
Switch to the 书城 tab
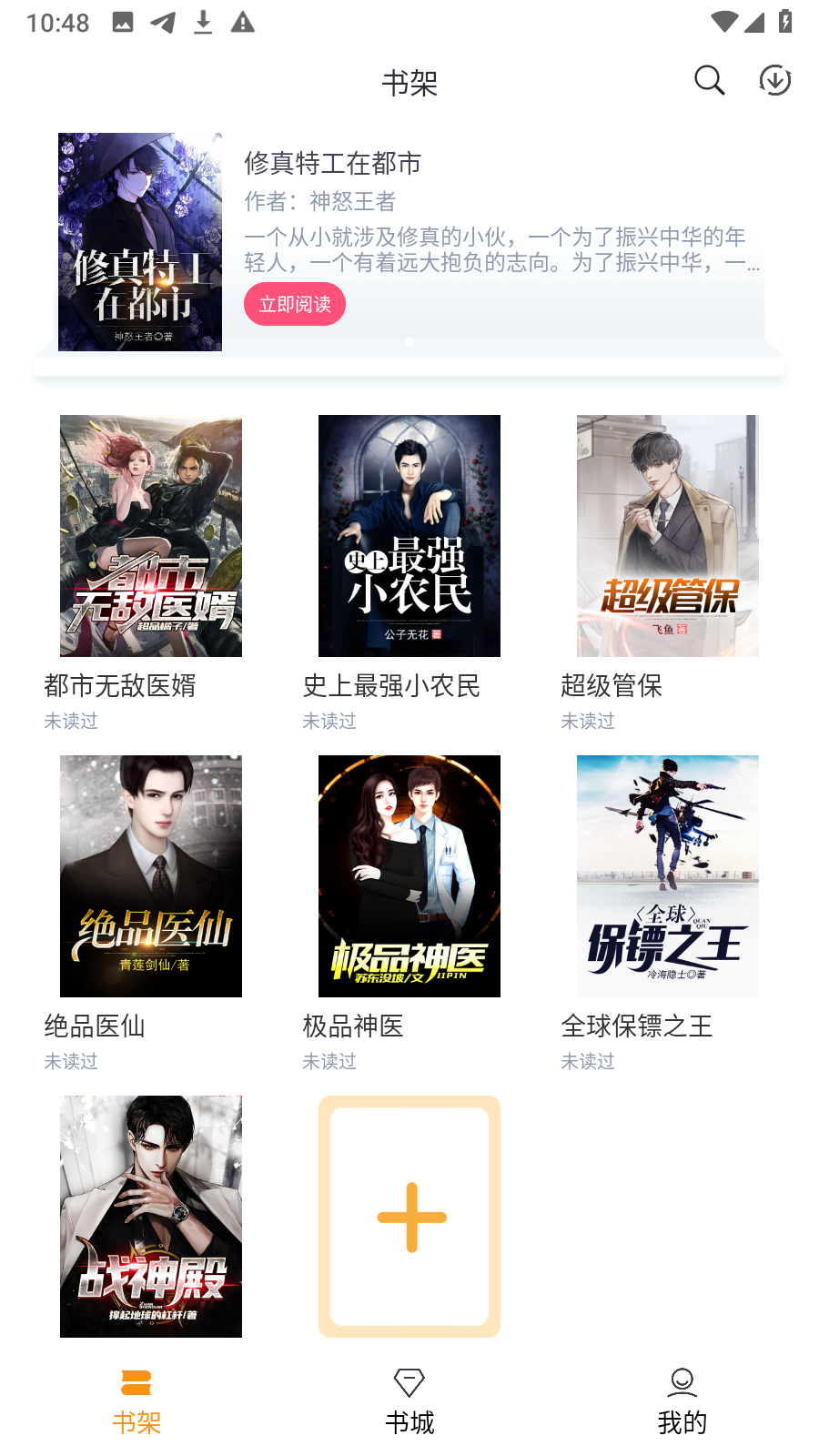tap(409, 1401)
